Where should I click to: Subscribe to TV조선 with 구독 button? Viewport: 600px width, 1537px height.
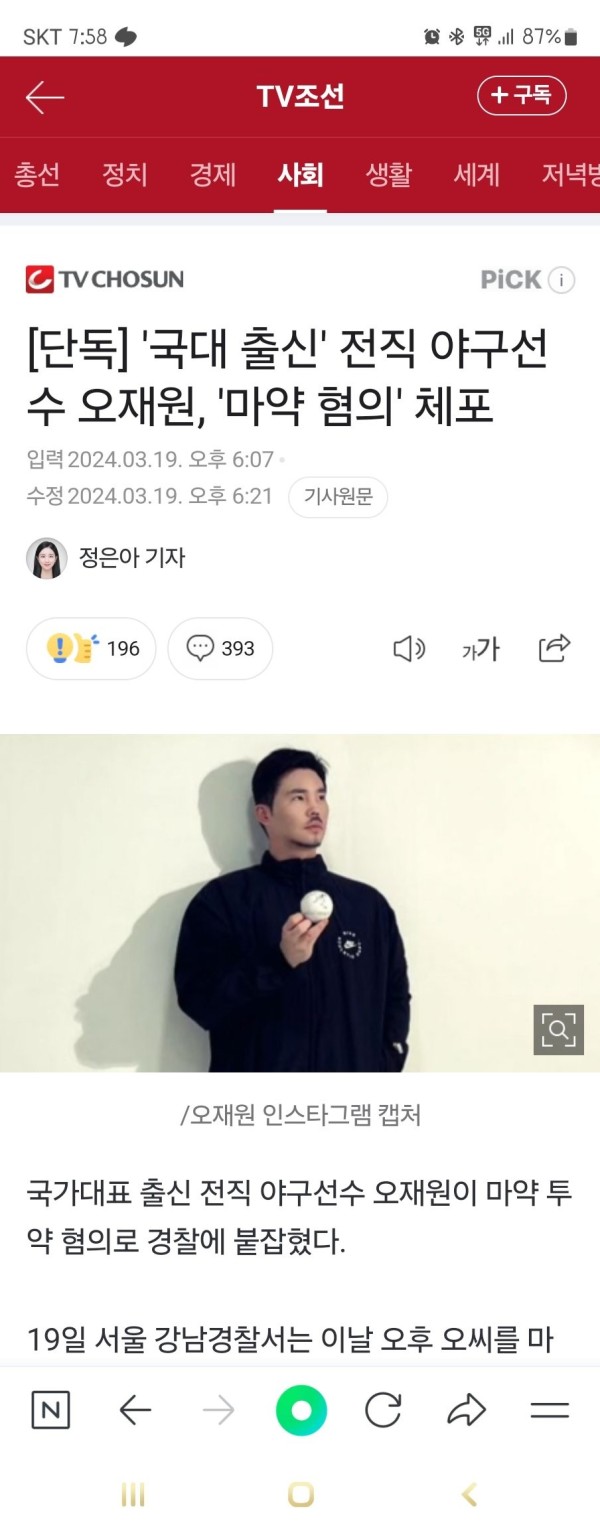(x=521, y=96)
